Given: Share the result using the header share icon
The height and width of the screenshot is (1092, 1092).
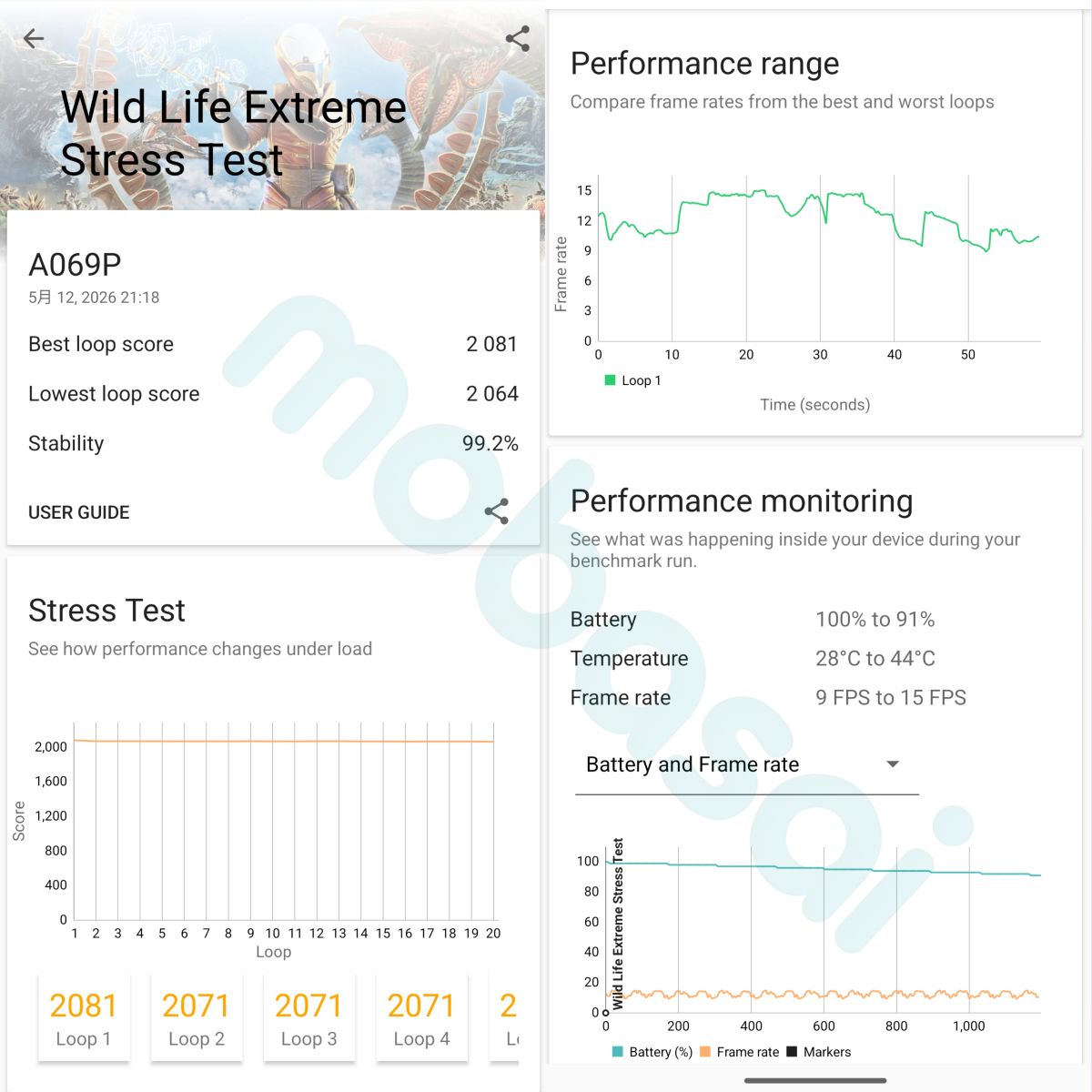Looking at the screenshot, I should [x=517, y=38].
